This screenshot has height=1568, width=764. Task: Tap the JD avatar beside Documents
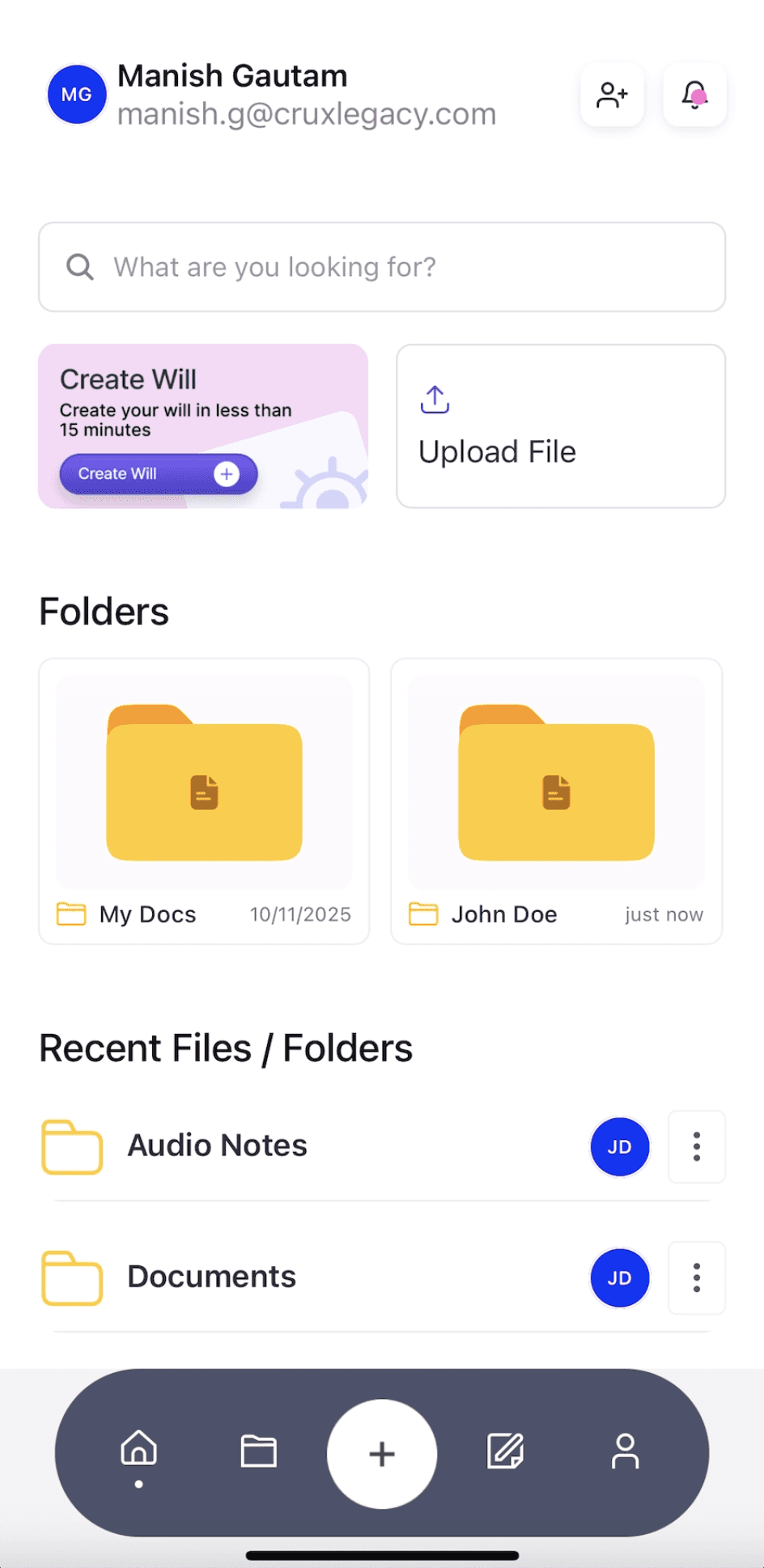click(x=619, y=1278)
